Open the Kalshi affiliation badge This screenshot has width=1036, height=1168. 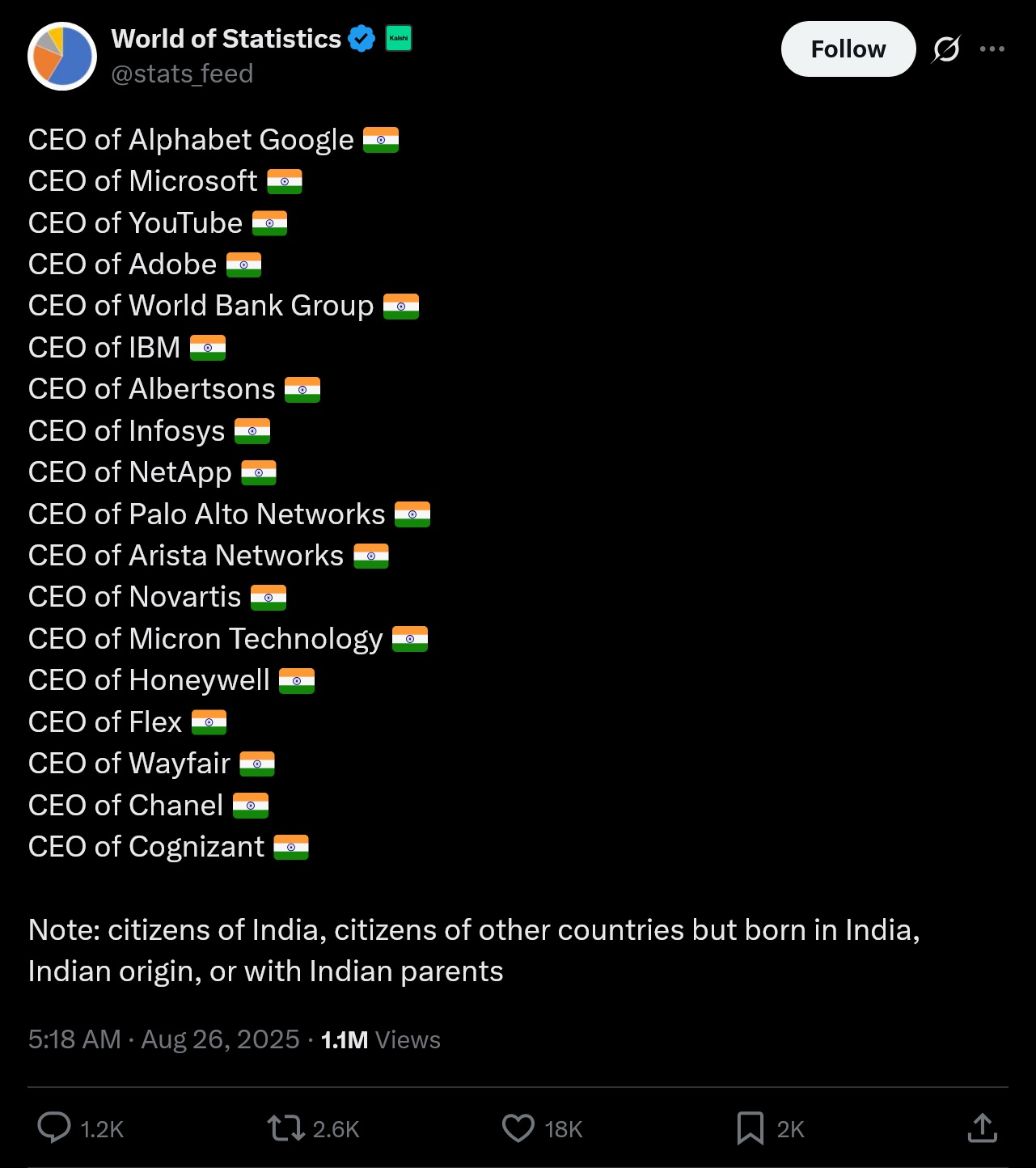(399, 38)
